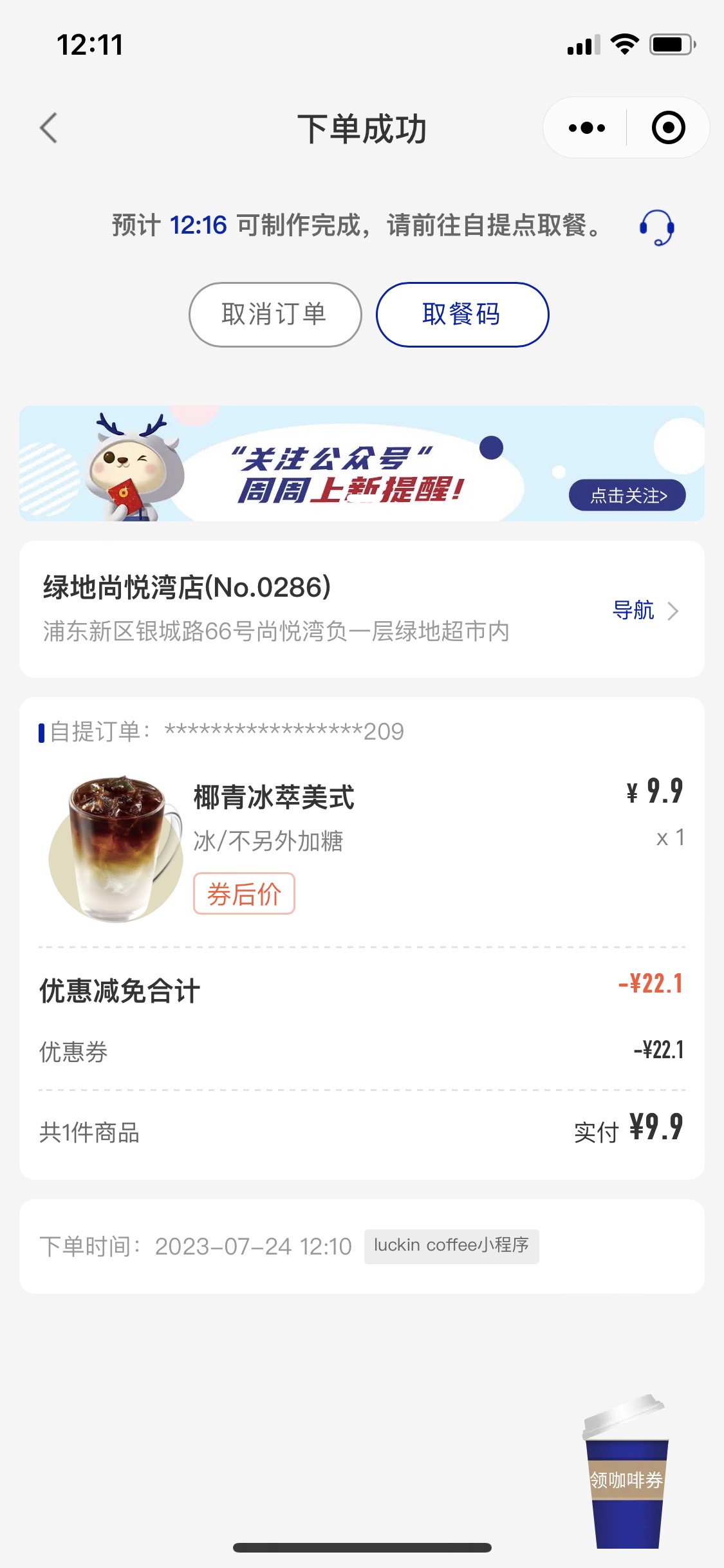Contact customer service via the headset icon
This screenshot has width=724, height=1568.
(656, 227)
